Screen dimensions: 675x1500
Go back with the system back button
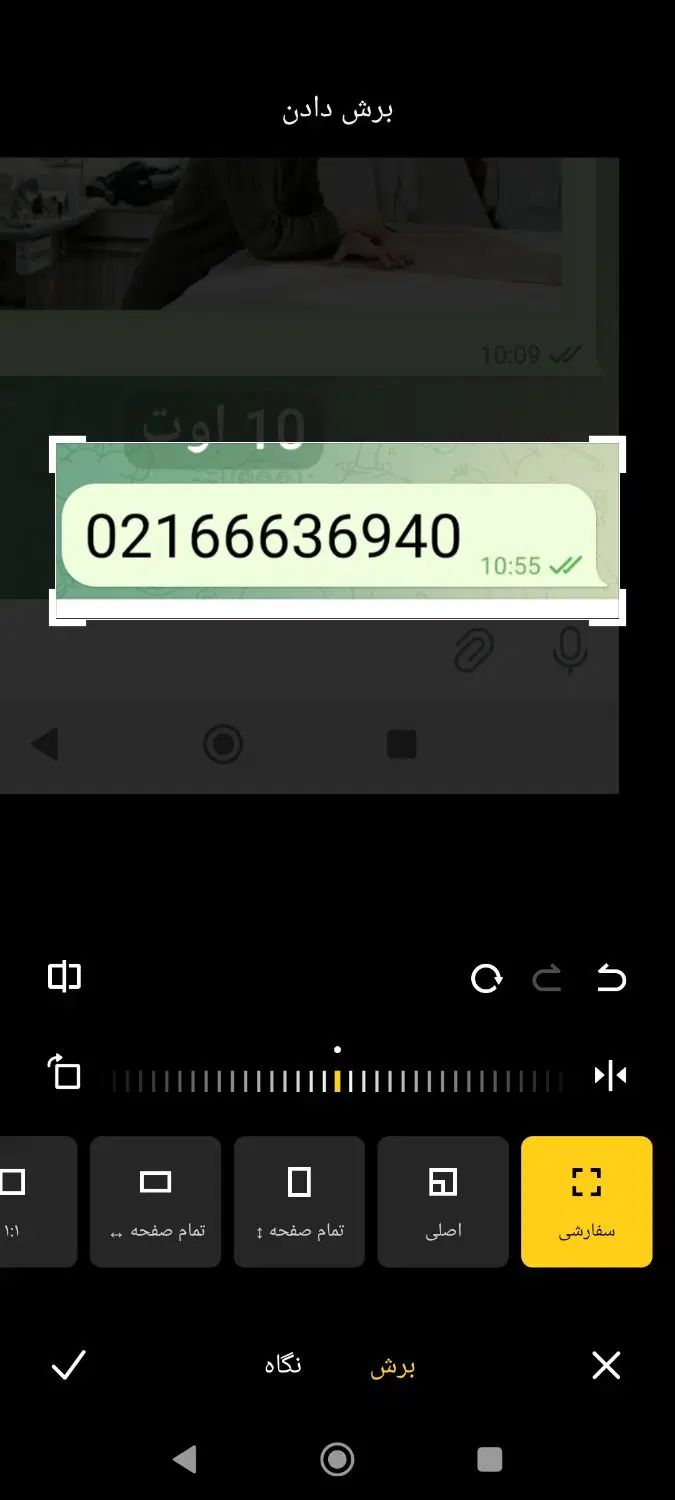point(185,1460)
